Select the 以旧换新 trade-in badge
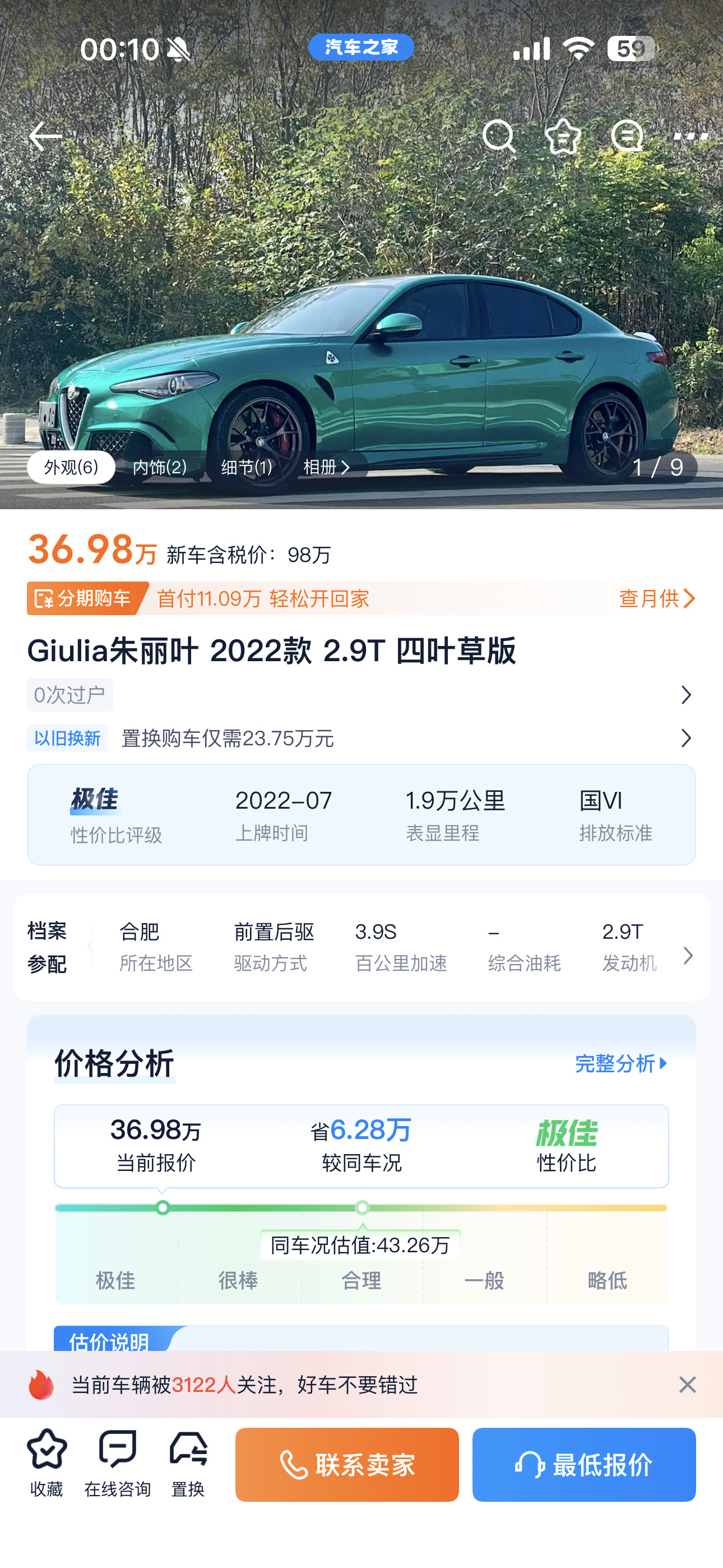 pos(67,739)
